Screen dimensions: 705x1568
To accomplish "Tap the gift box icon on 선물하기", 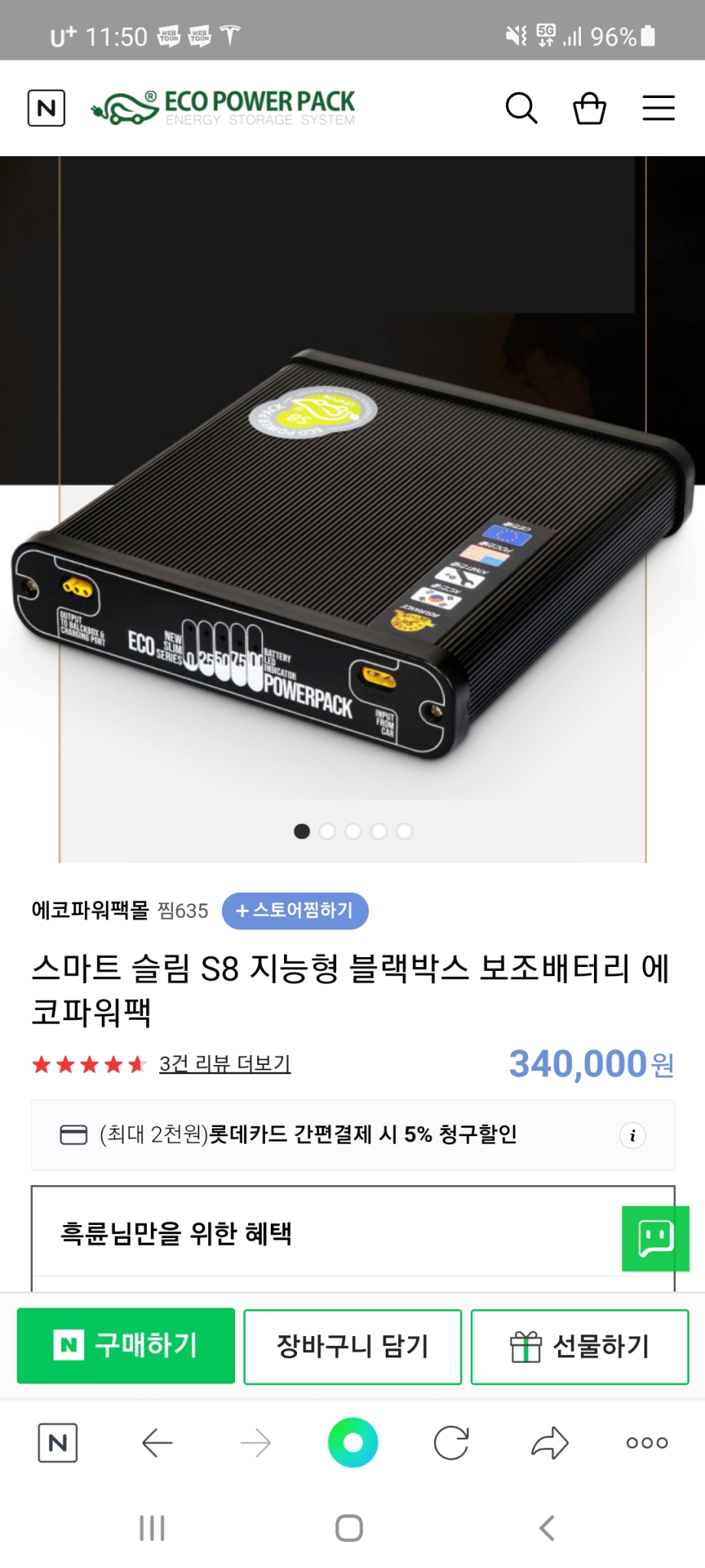I will coord(524,1347).
